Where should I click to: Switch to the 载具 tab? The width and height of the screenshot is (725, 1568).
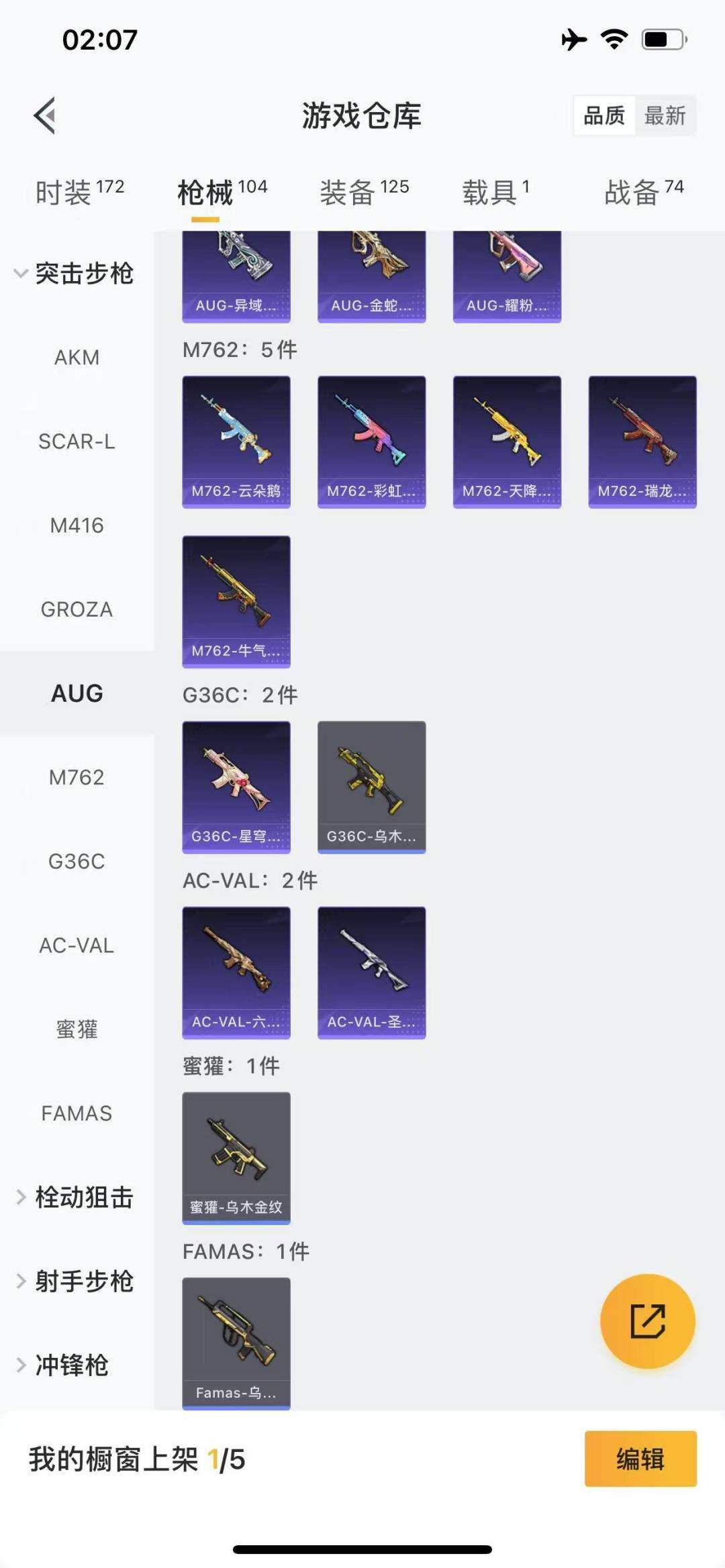[x=495, y=193]
